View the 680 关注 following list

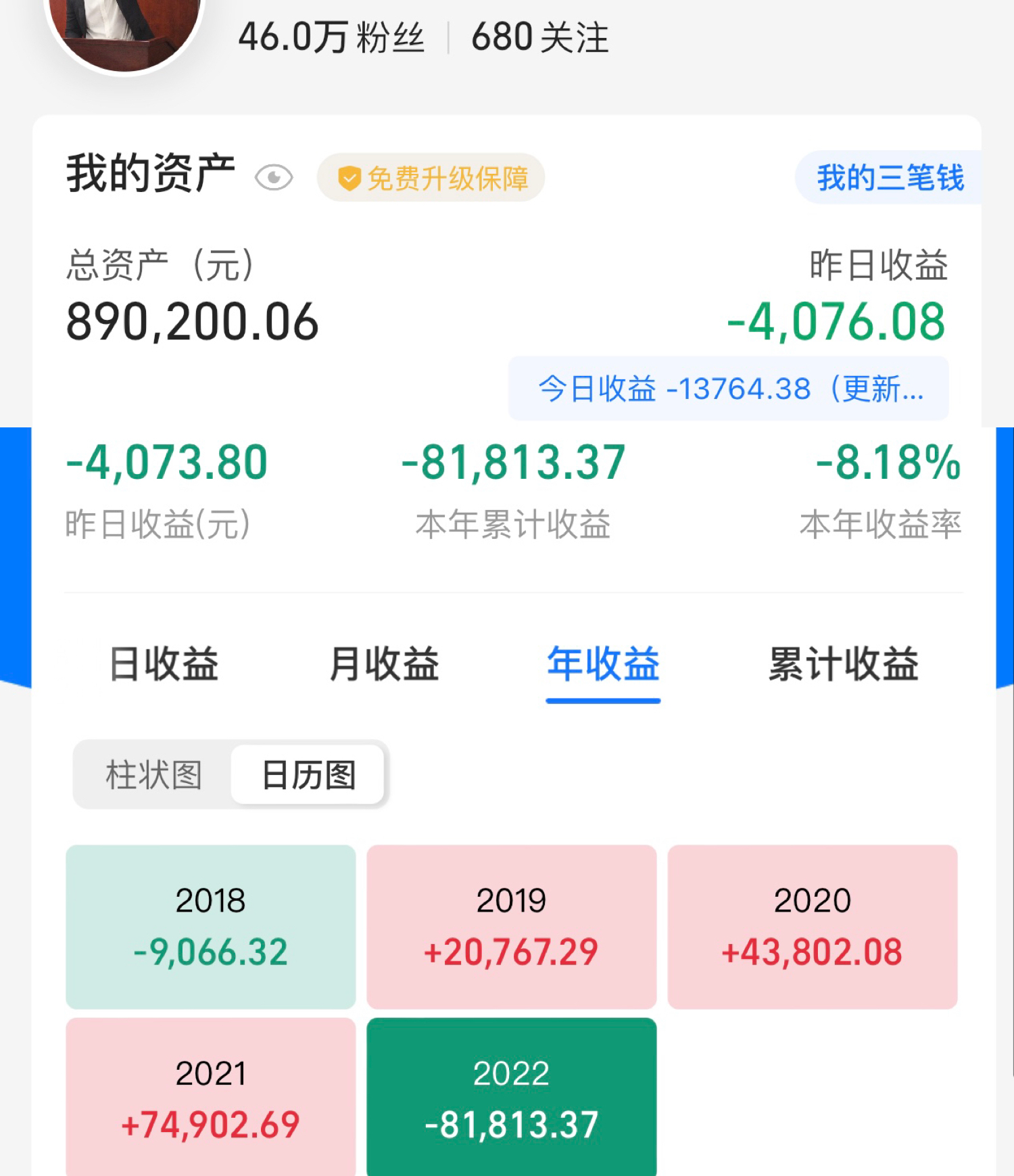[539, 37]
